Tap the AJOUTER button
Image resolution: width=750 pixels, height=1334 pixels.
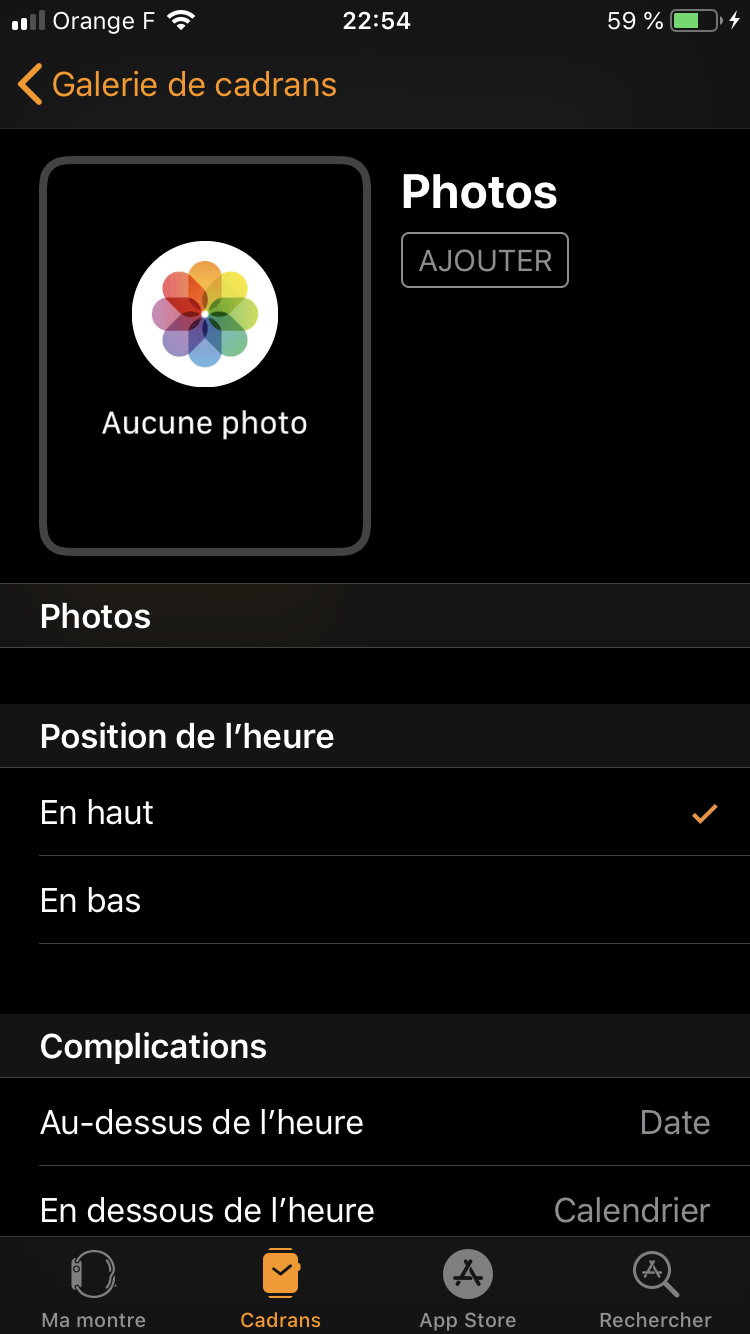point(485,261)
